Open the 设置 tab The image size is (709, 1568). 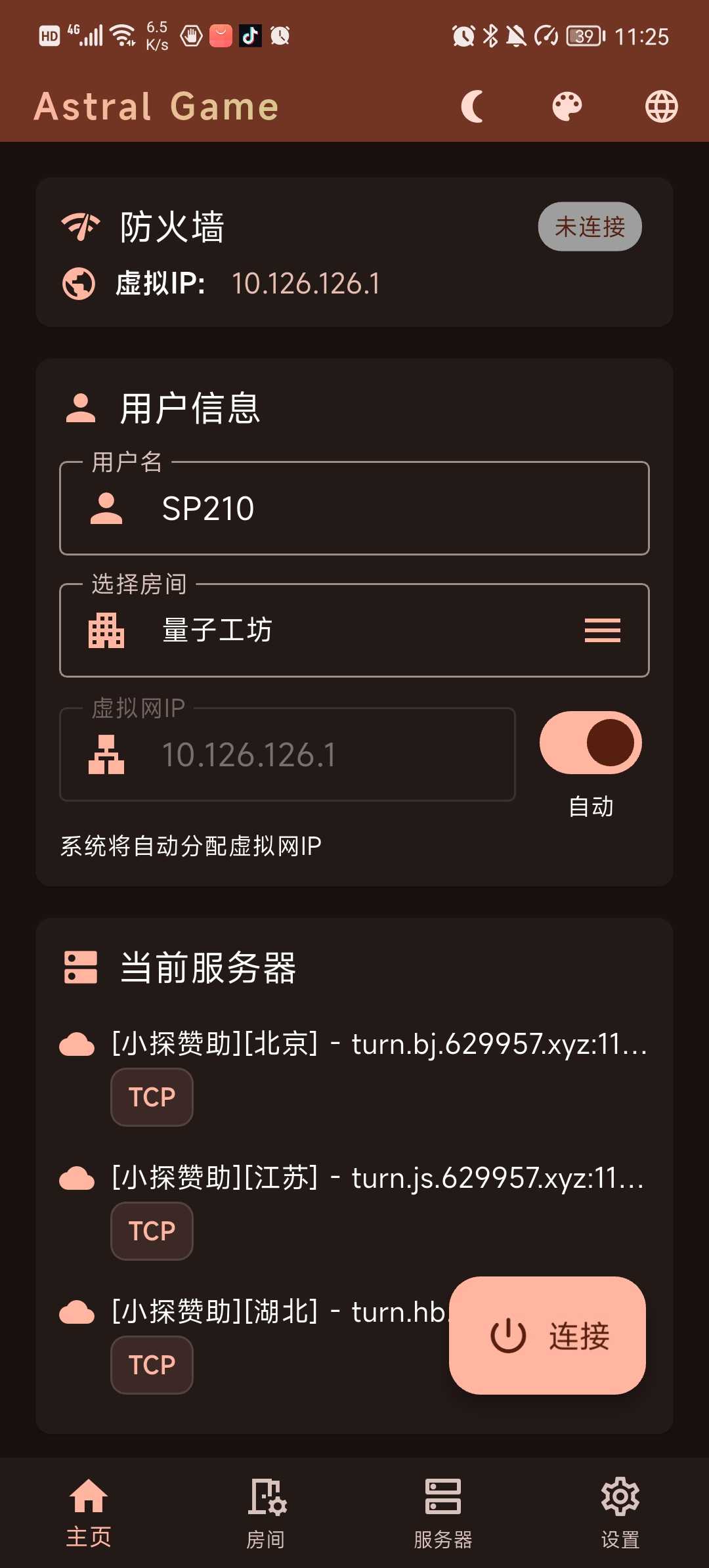(620, 1512)
